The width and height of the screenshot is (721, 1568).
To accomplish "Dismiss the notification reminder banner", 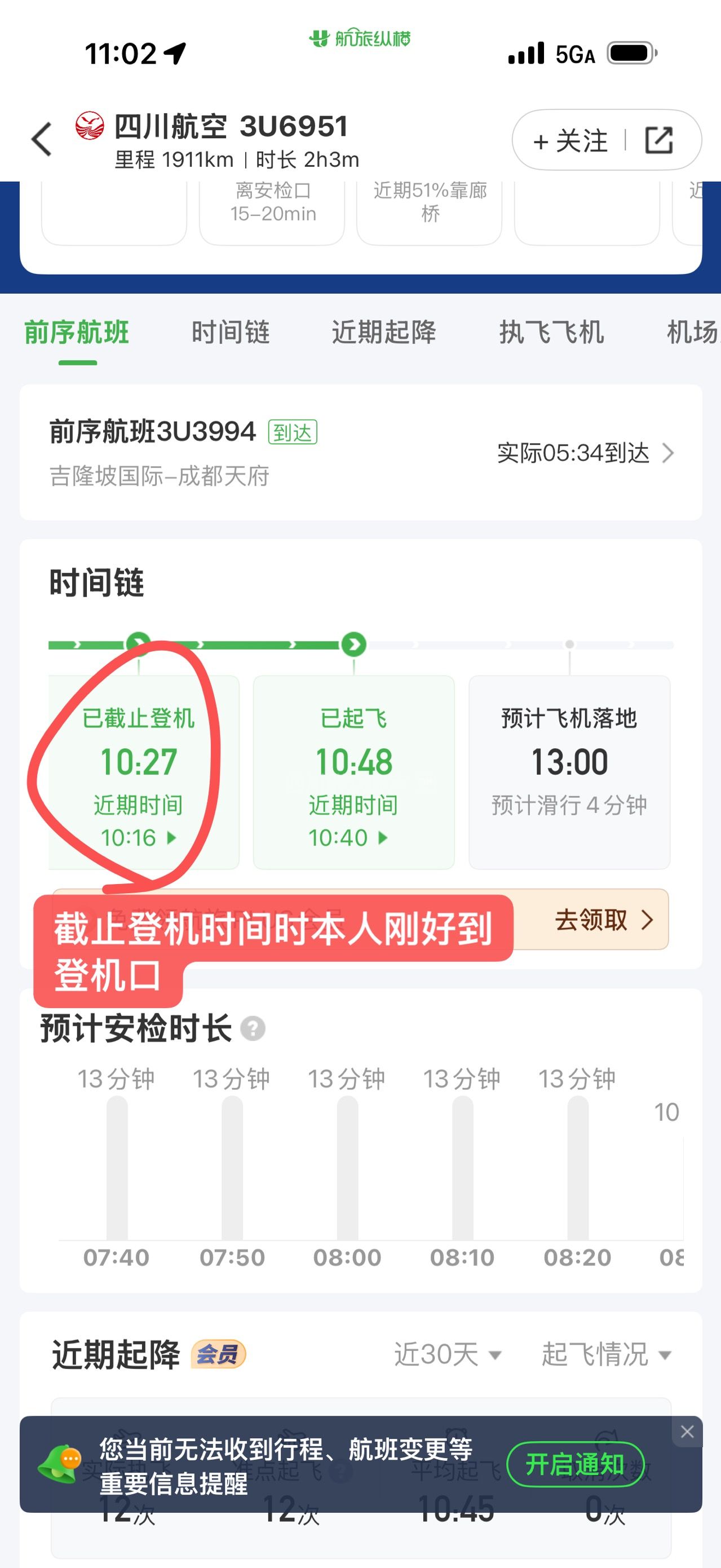I will click(x=688, y=1432).
